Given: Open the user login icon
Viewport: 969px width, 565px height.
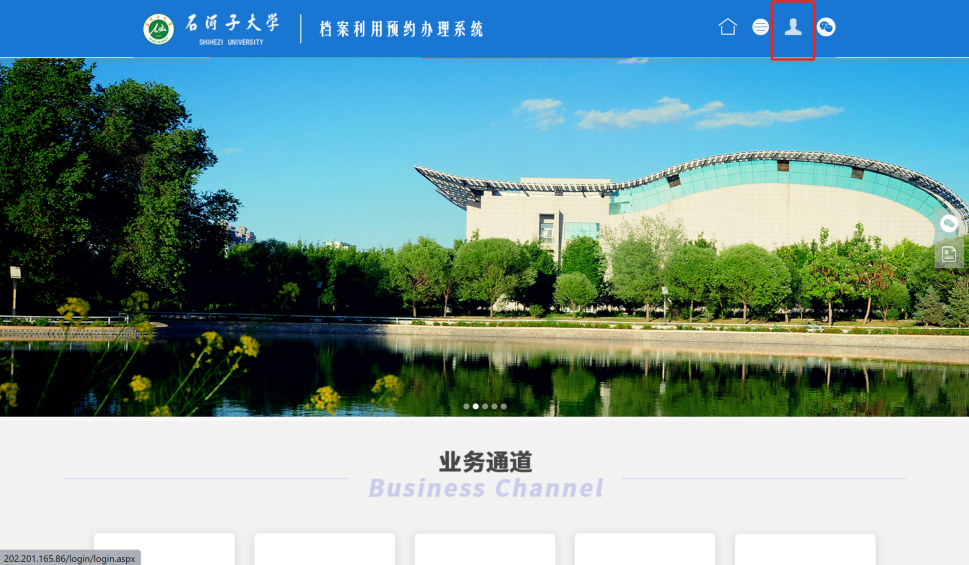Looking at the screenshot, I should (793, 27).
